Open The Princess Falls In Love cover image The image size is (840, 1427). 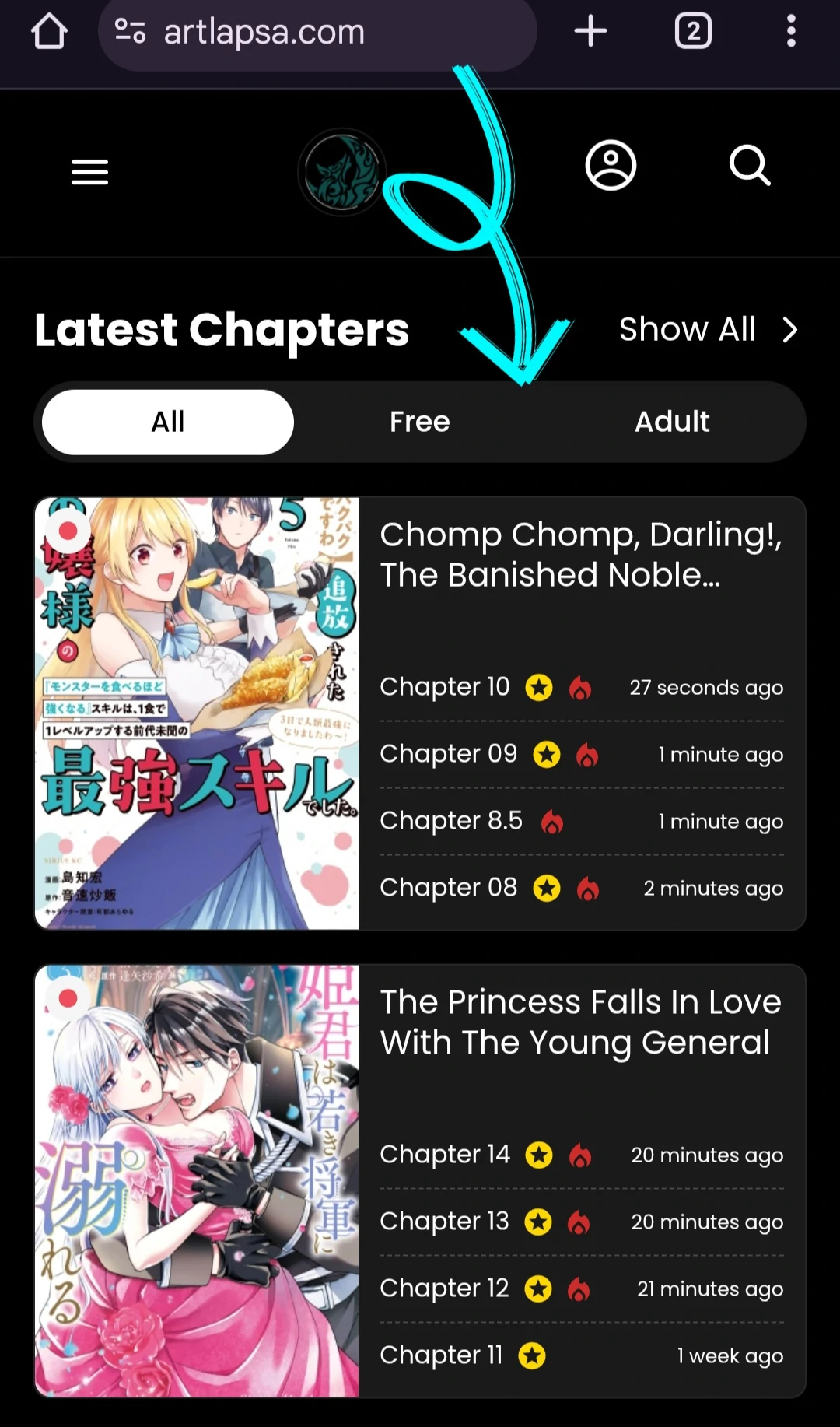[197, 1180]
